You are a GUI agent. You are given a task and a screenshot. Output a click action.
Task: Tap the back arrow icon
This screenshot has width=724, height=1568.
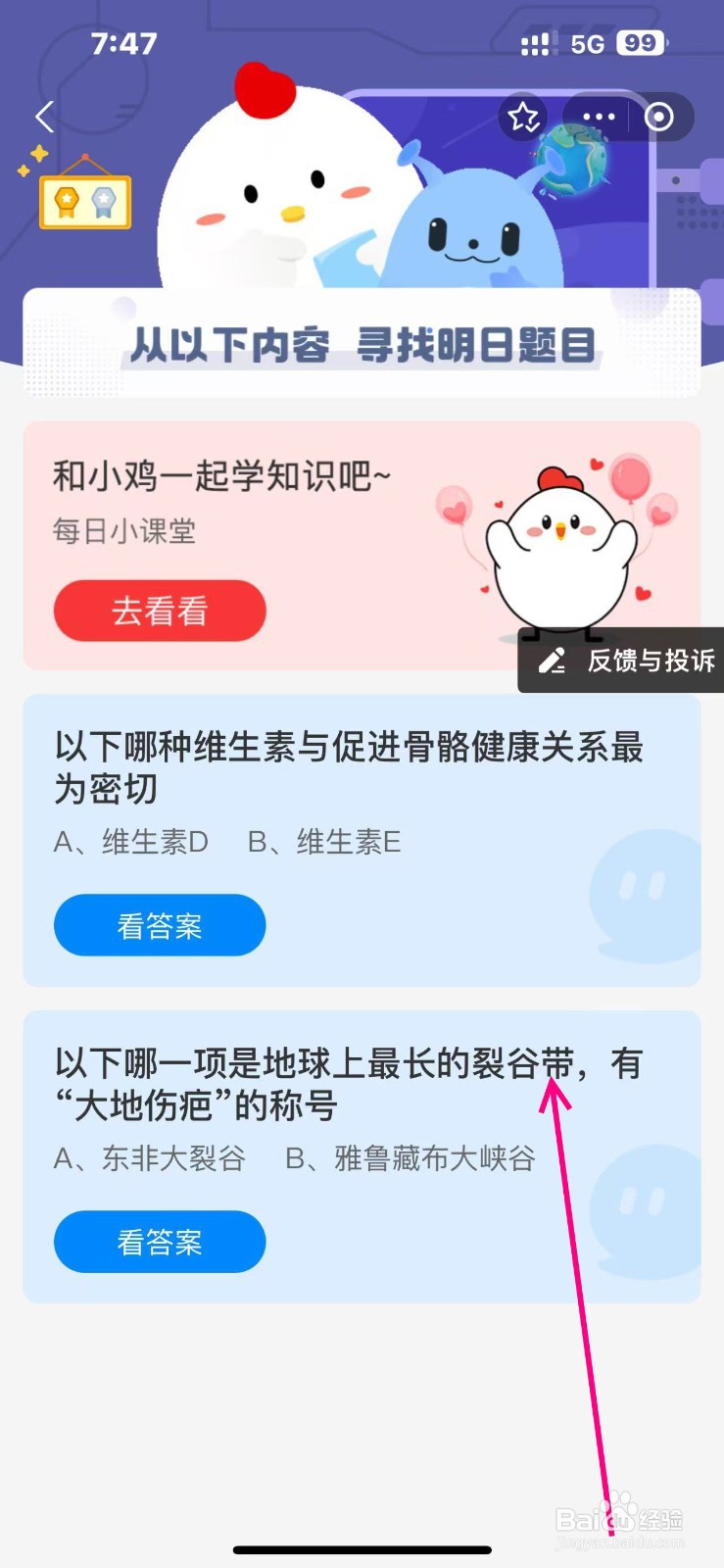tap(42, 117)
